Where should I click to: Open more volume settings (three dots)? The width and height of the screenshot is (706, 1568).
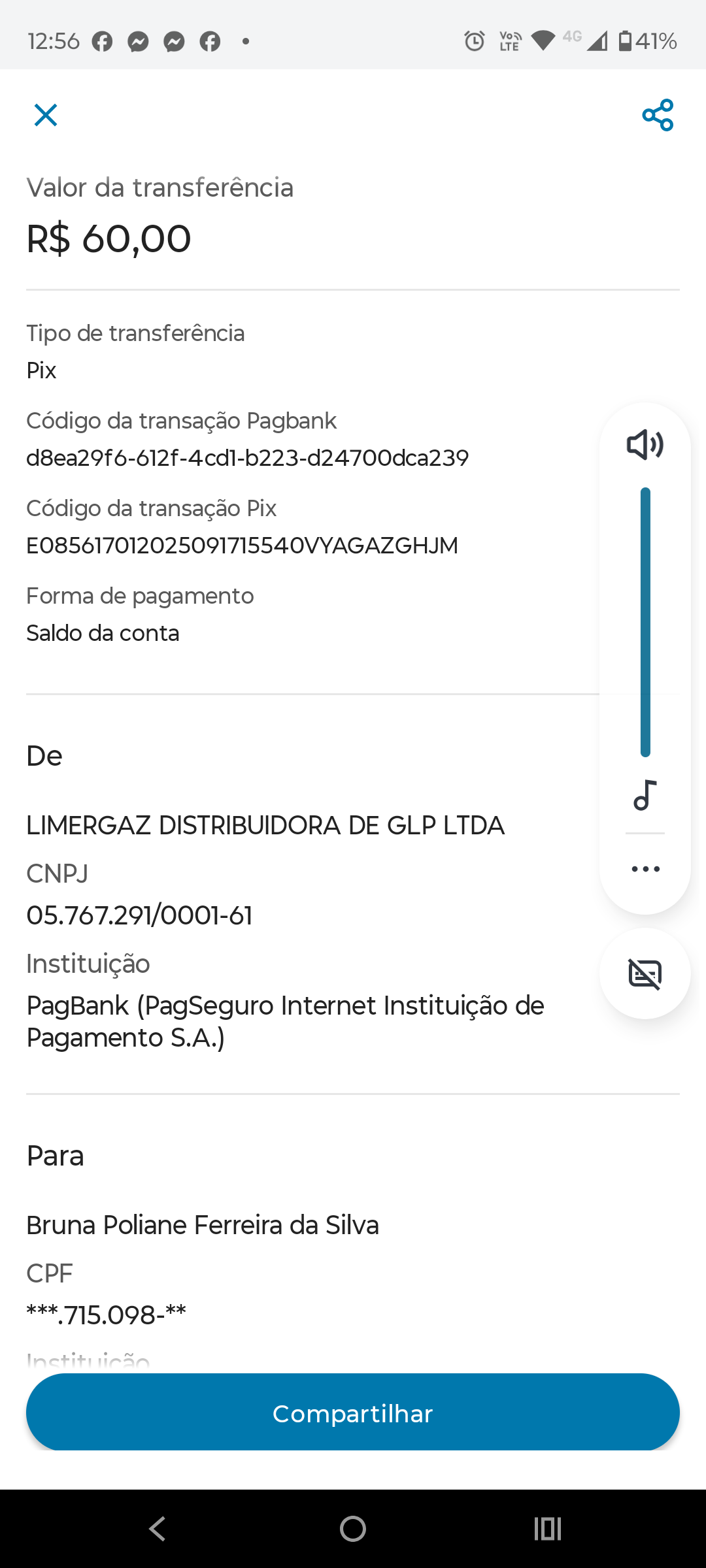(x=645, y=869)
